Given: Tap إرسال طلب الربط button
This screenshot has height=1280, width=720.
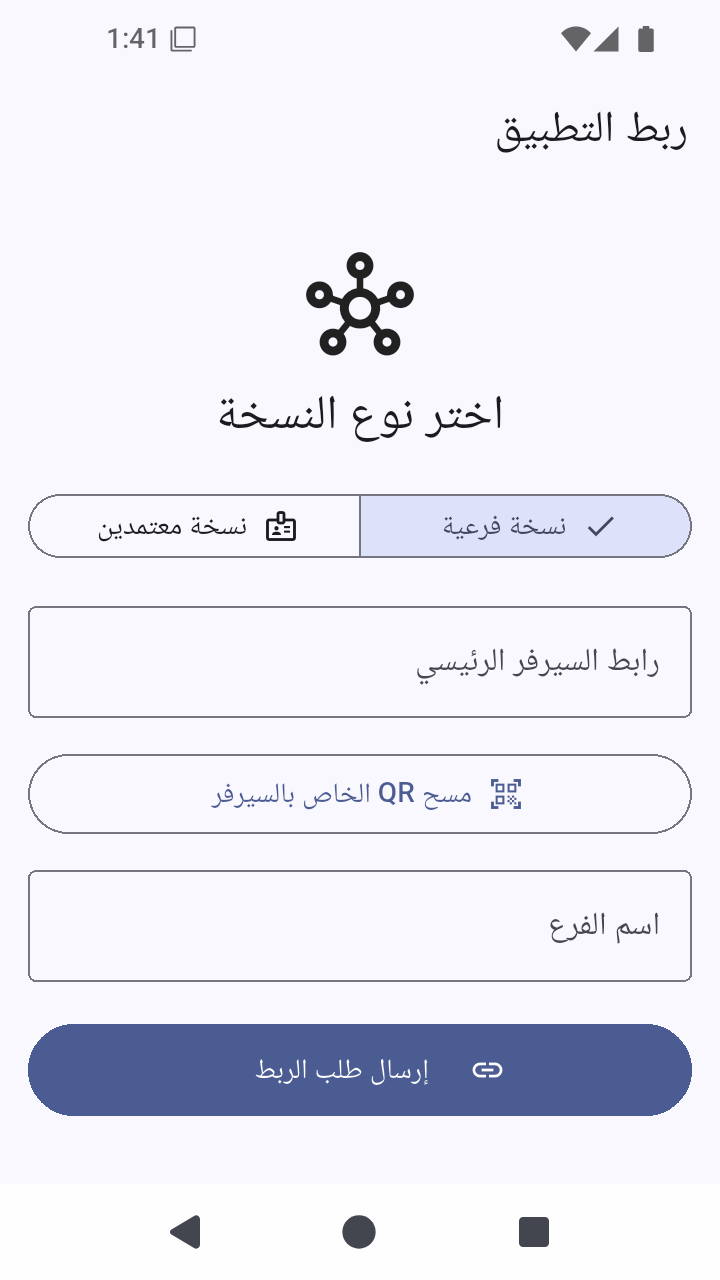Looking at the screenshot, I should 360,1070.
